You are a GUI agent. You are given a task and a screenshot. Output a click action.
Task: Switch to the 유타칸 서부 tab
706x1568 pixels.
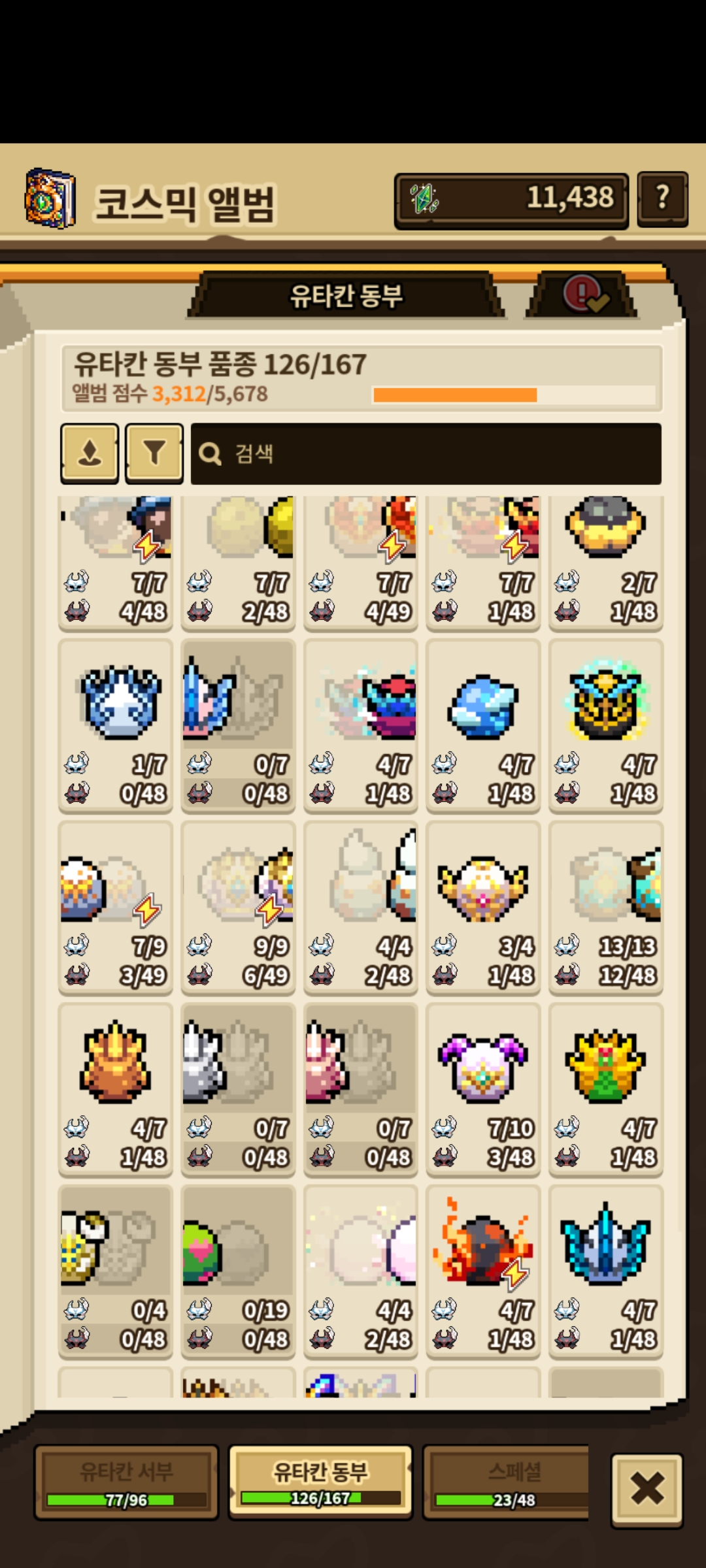(126, 1482)
